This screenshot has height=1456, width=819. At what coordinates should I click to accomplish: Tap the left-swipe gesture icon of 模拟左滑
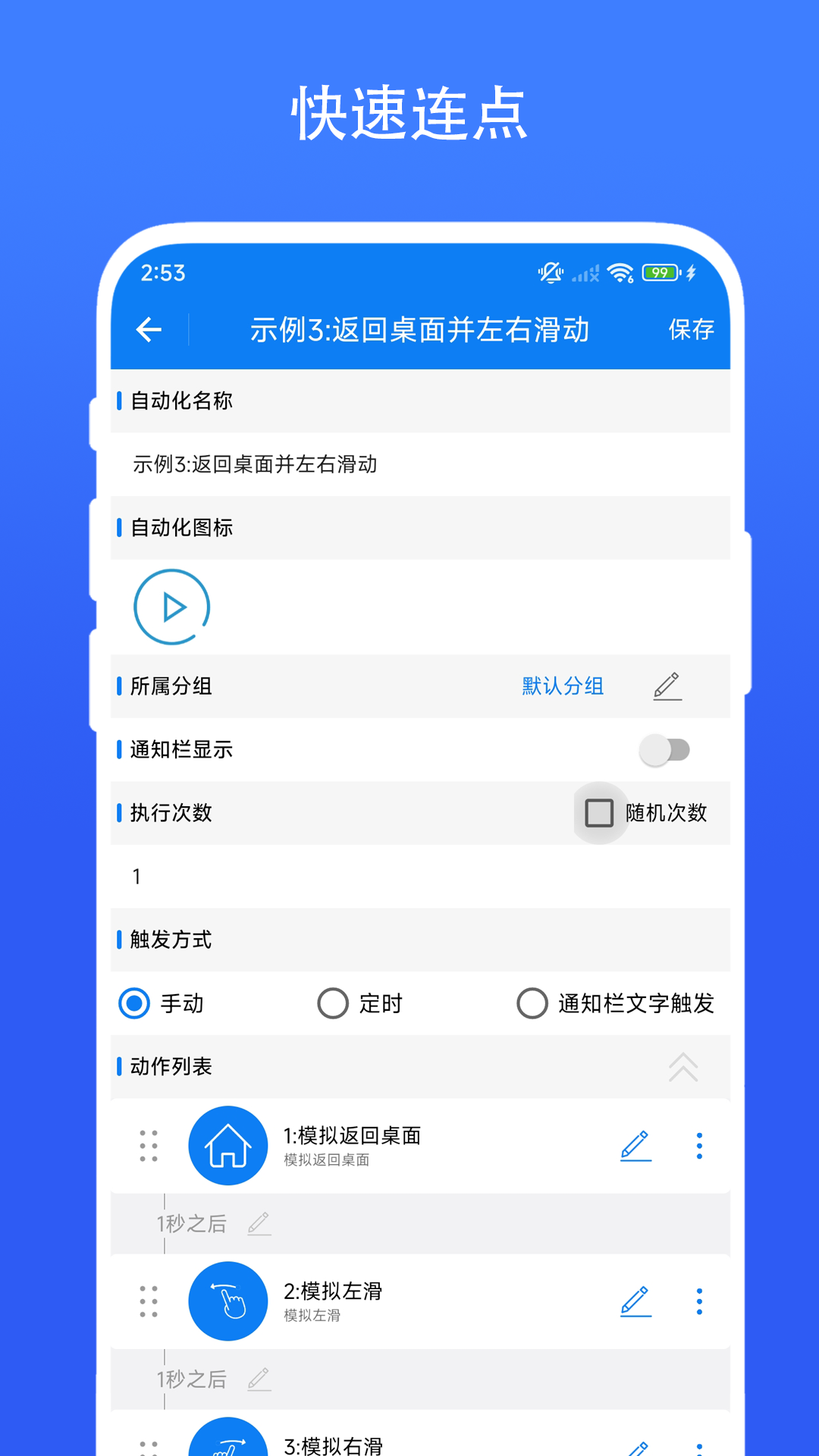pos(227,1301)
